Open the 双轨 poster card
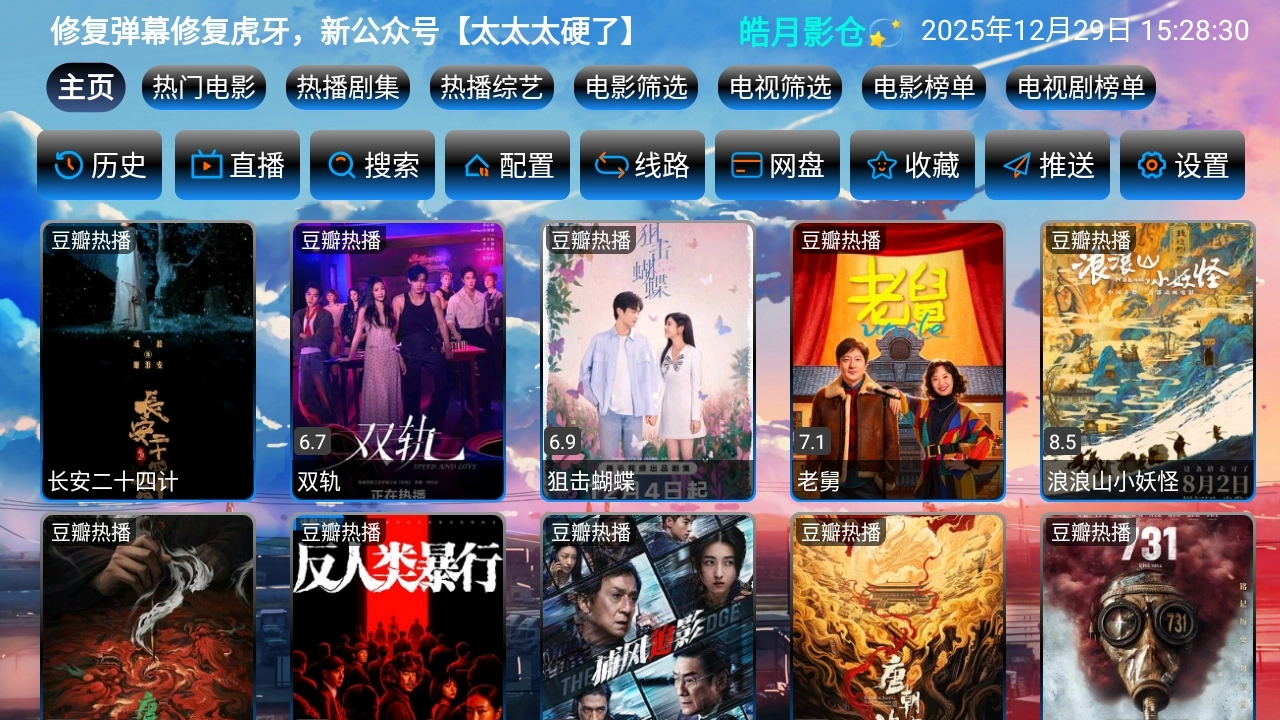 (x=398, y=360)
